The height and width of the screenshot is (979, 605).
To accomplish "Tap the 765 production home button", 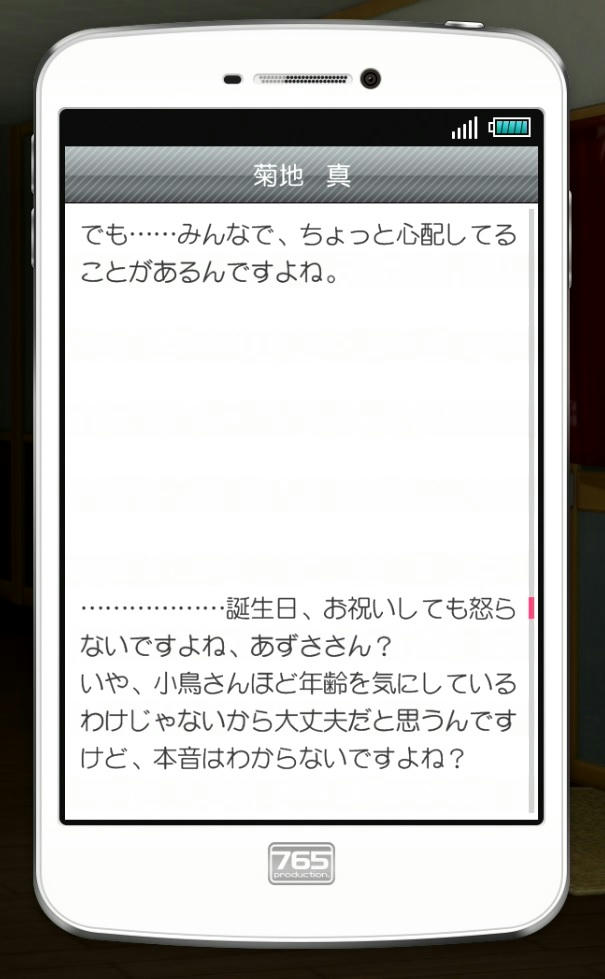I will pos(301,864).
